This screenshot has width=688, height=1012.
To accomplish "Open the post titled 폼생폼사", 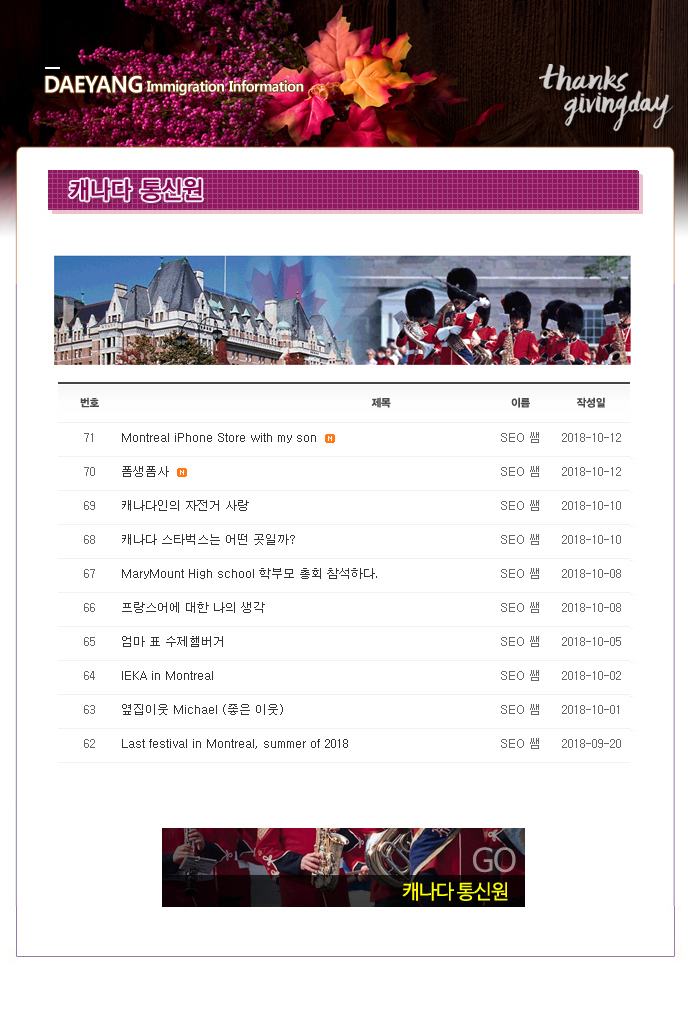I will (x=145, y=472).
